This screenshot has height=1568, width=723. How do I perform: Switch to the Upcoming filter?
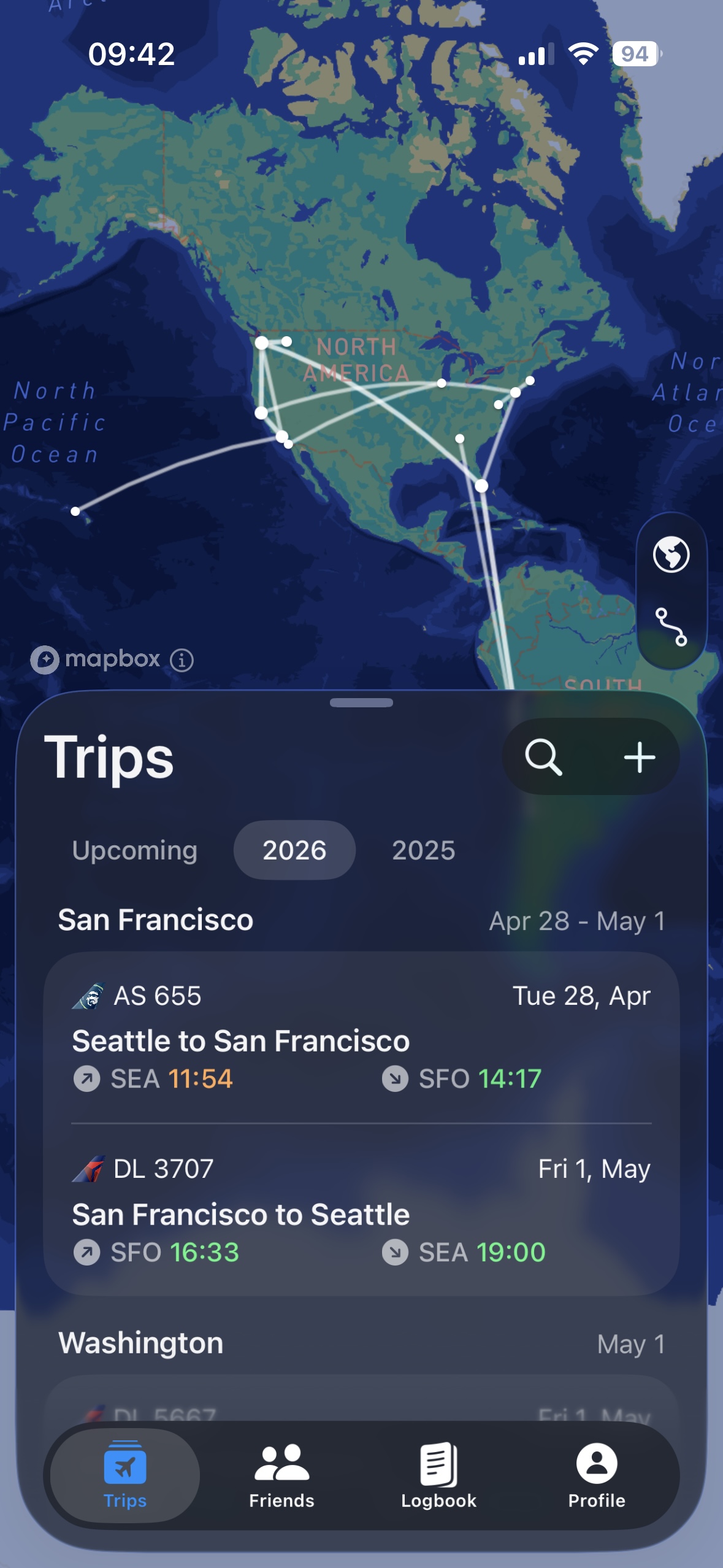tap(135, 850)
